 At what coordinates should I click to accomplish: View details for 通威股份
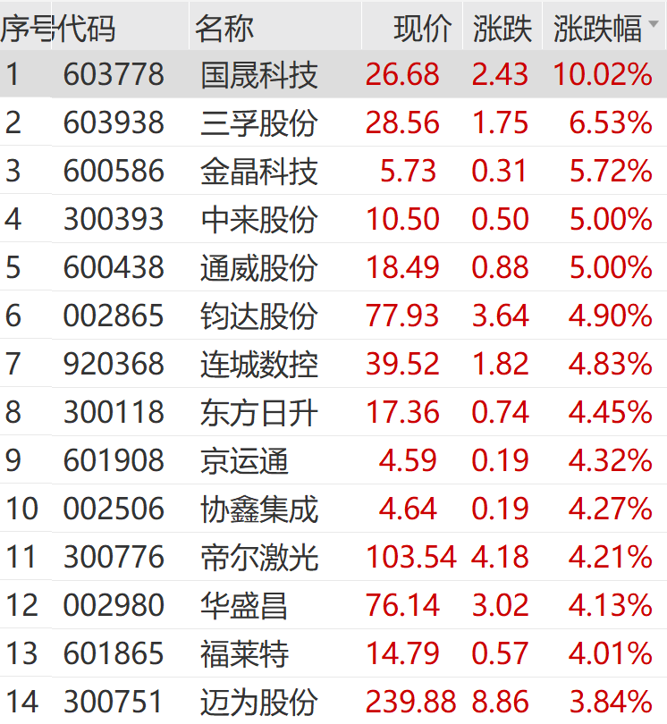(x=259, y=267)
